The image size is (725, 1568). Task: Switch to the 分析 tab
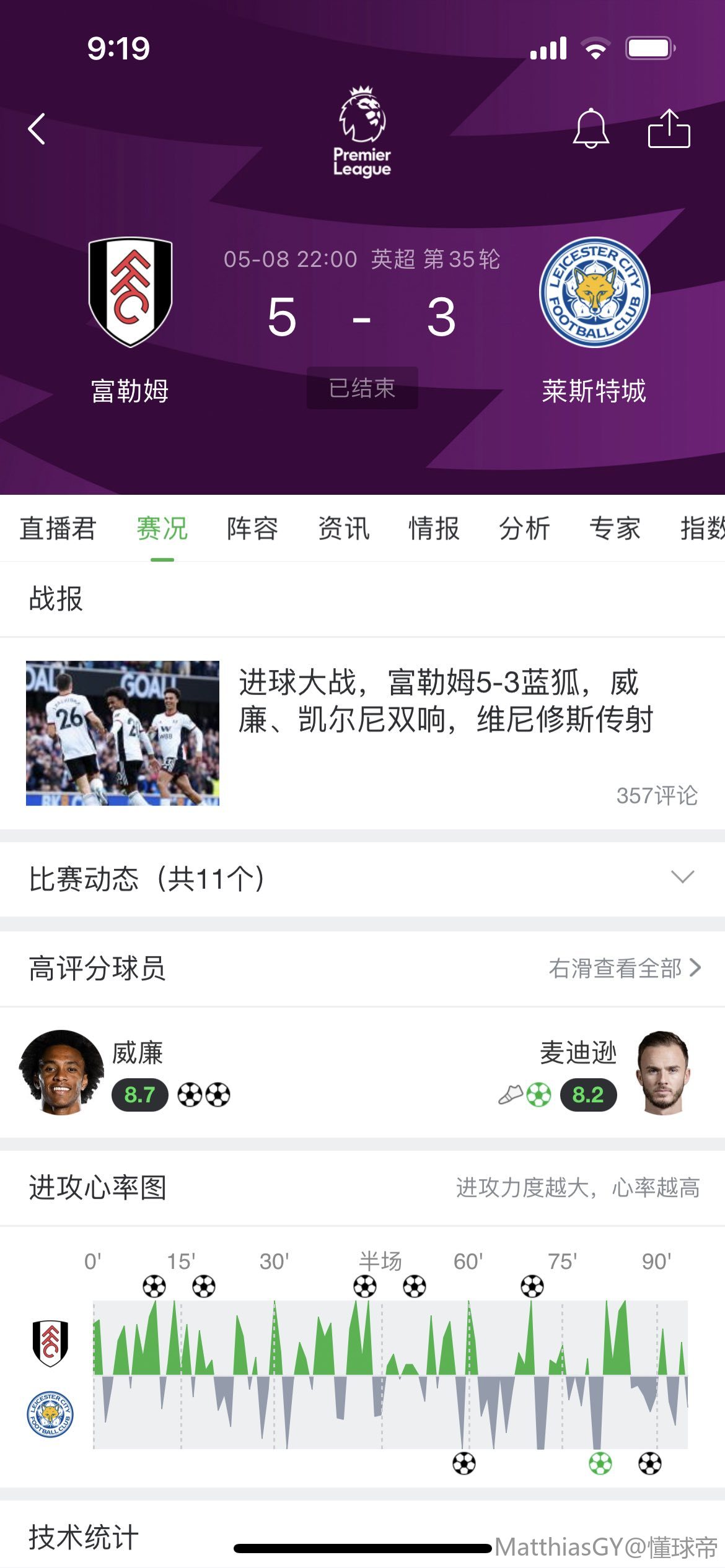(x=524, y=529)
